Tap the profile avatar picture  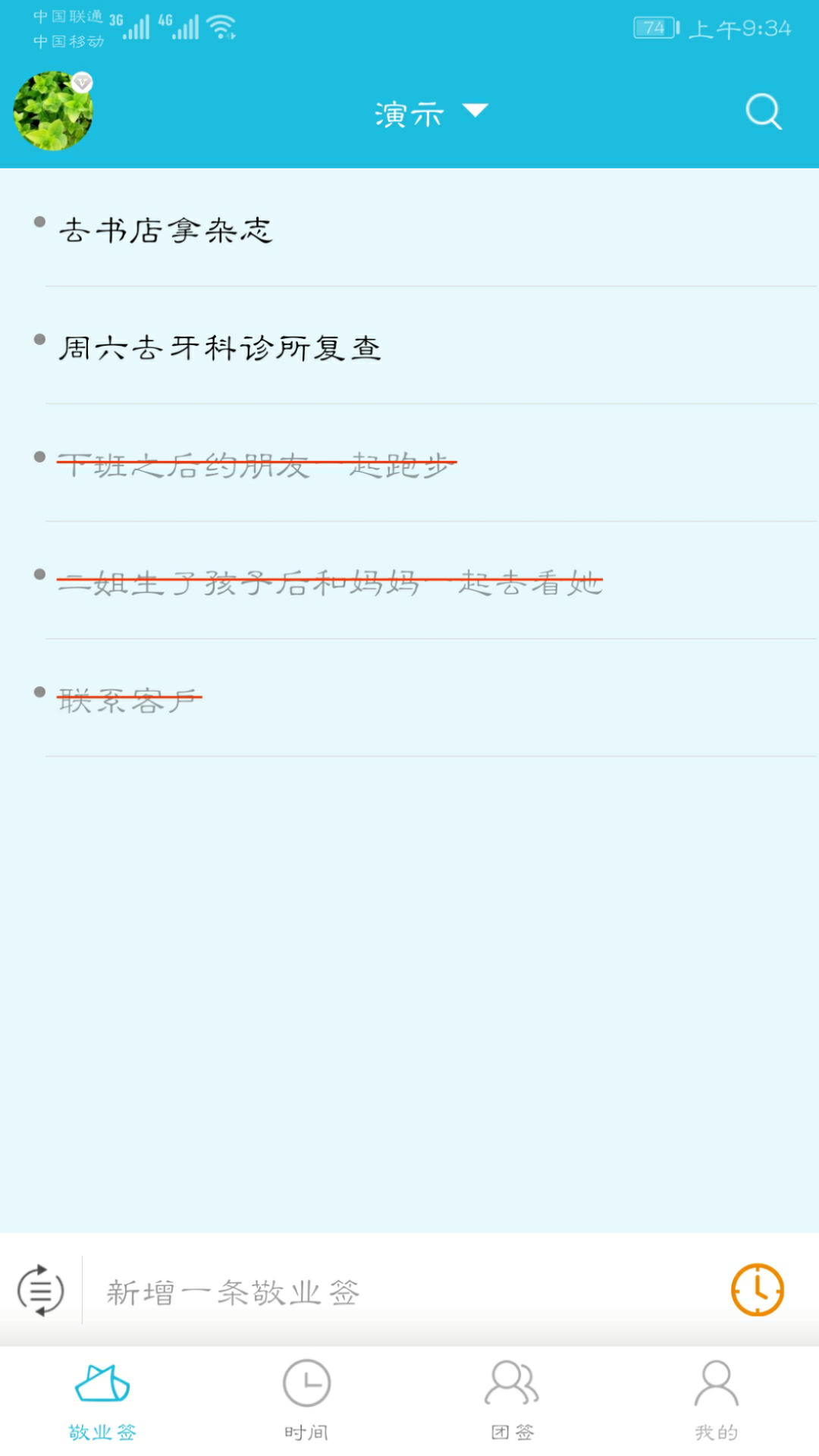coord(53,111)
